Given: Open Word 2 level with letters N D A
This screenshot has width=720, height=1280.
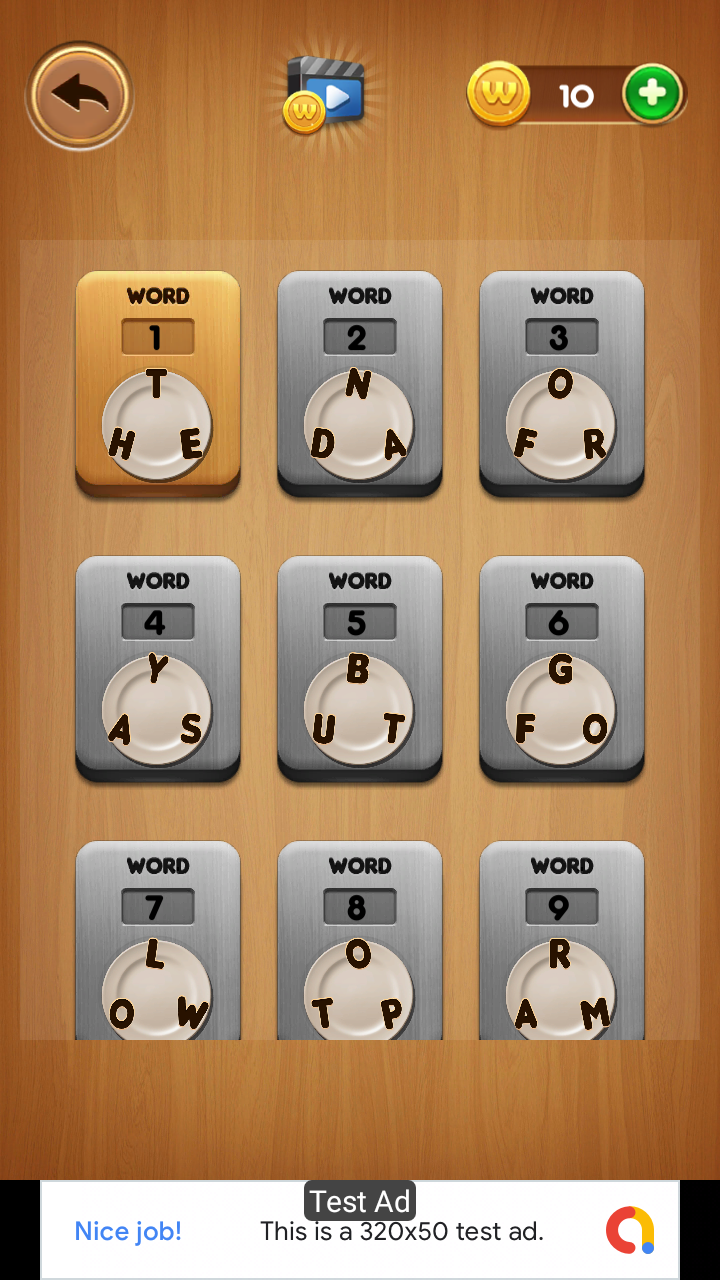Looking at the screenshot, I should click(x=360, y=384).
